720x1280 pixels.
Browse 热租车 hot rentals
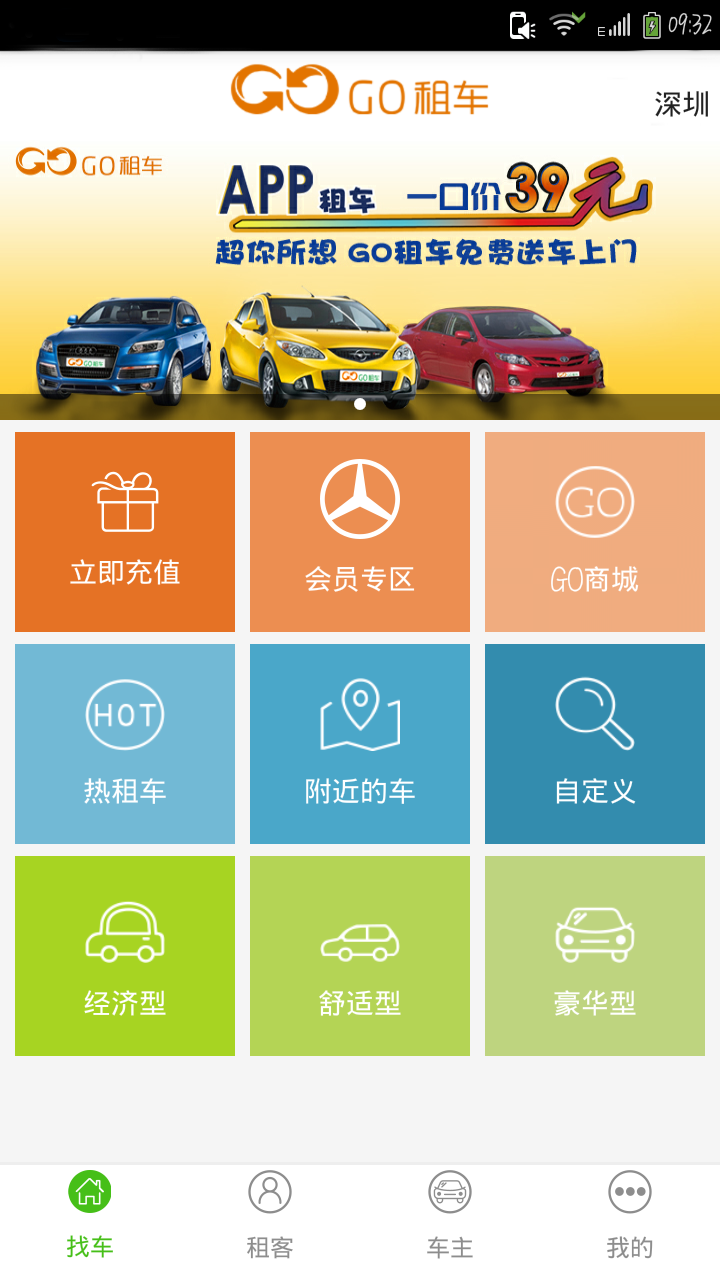pyautogui.click(x=125, y=744)
